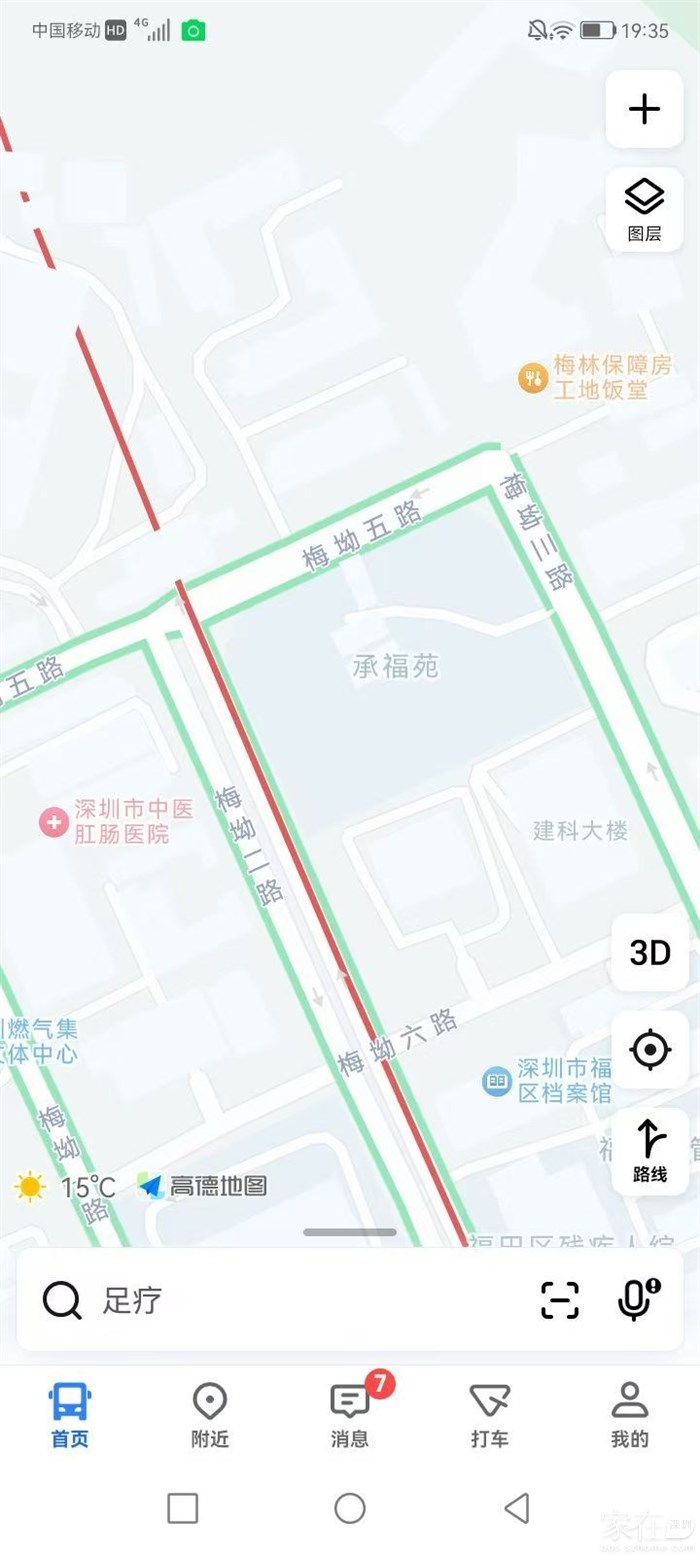Open the 我的 profile tab

[630, 1414]
